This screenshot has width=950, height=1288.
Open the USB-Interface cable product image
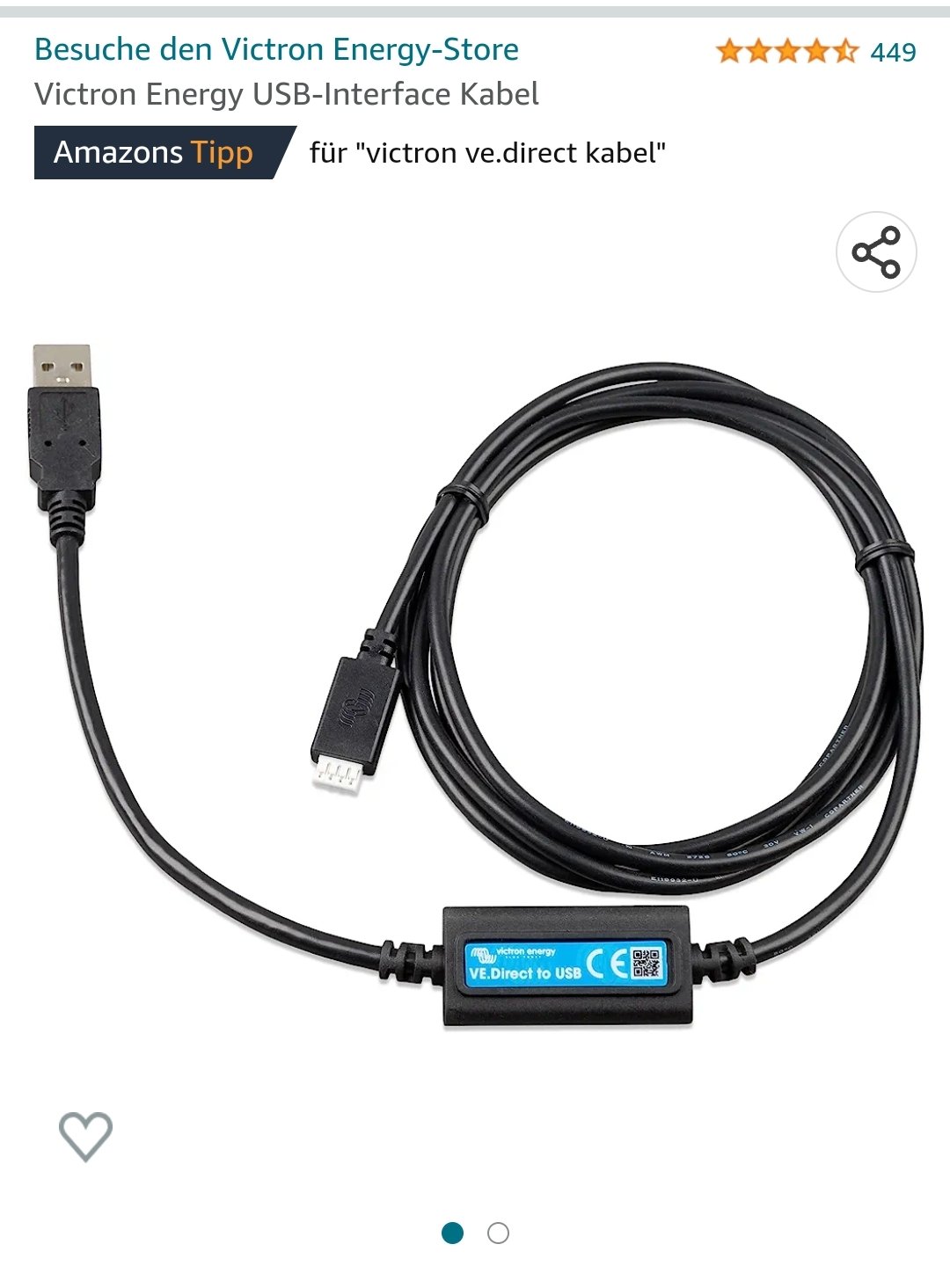475,686
